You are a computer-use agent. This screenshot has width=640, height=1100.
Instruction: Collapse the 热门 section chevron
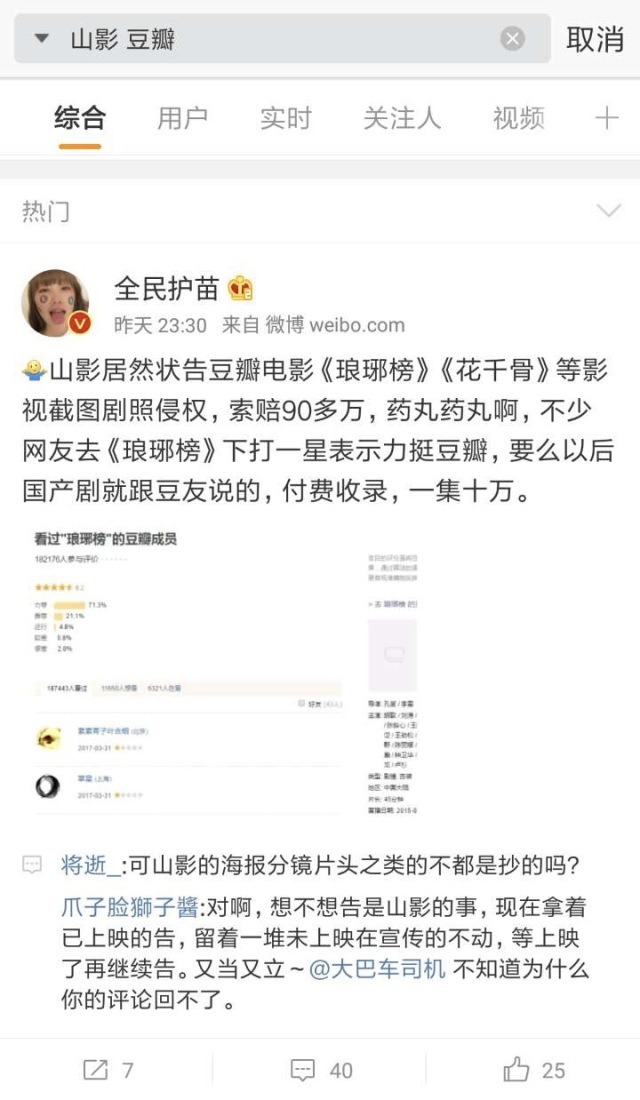[608, 211]
